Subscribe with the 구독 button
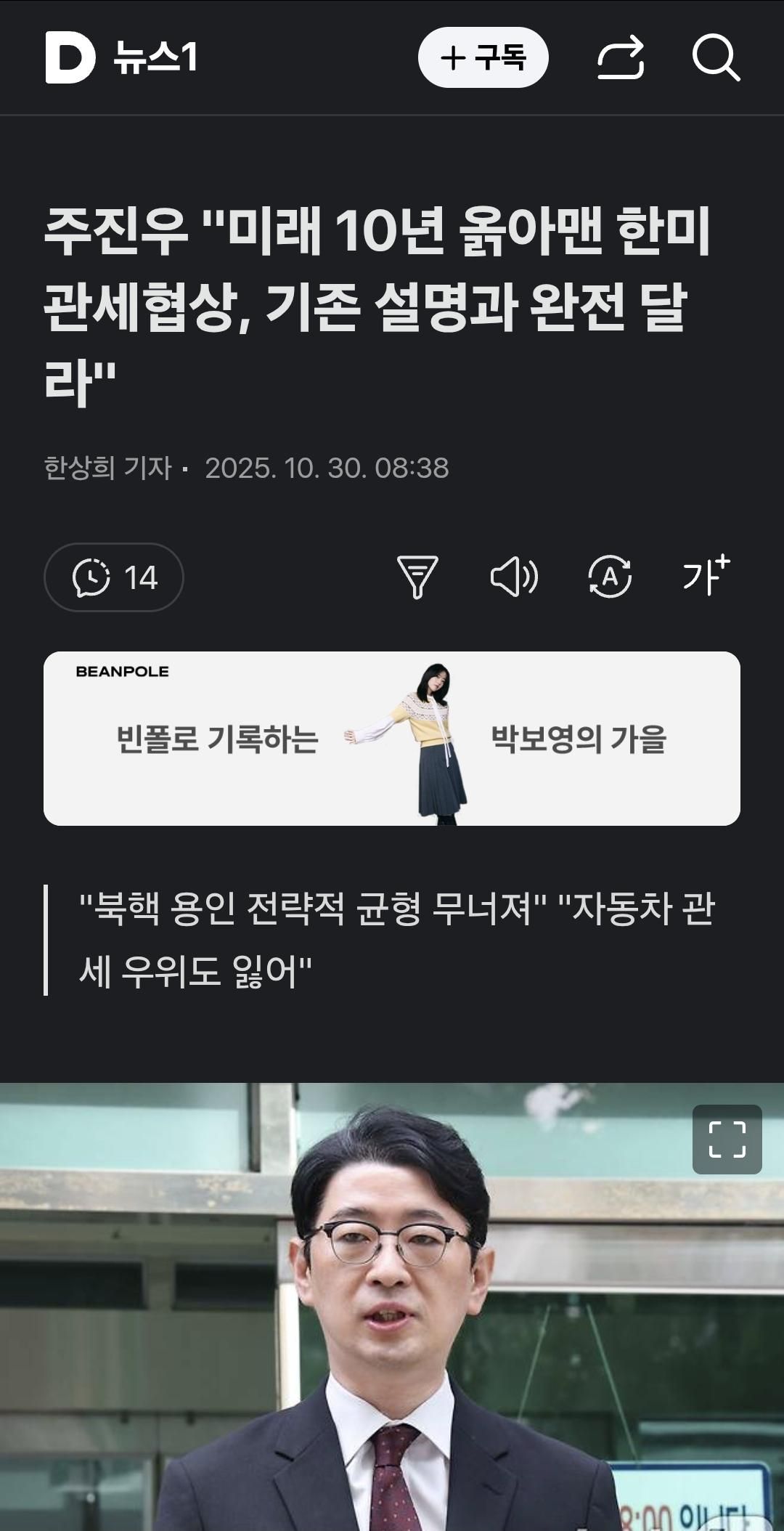This screenshot has width=784, height=1531. pos(483,57)
